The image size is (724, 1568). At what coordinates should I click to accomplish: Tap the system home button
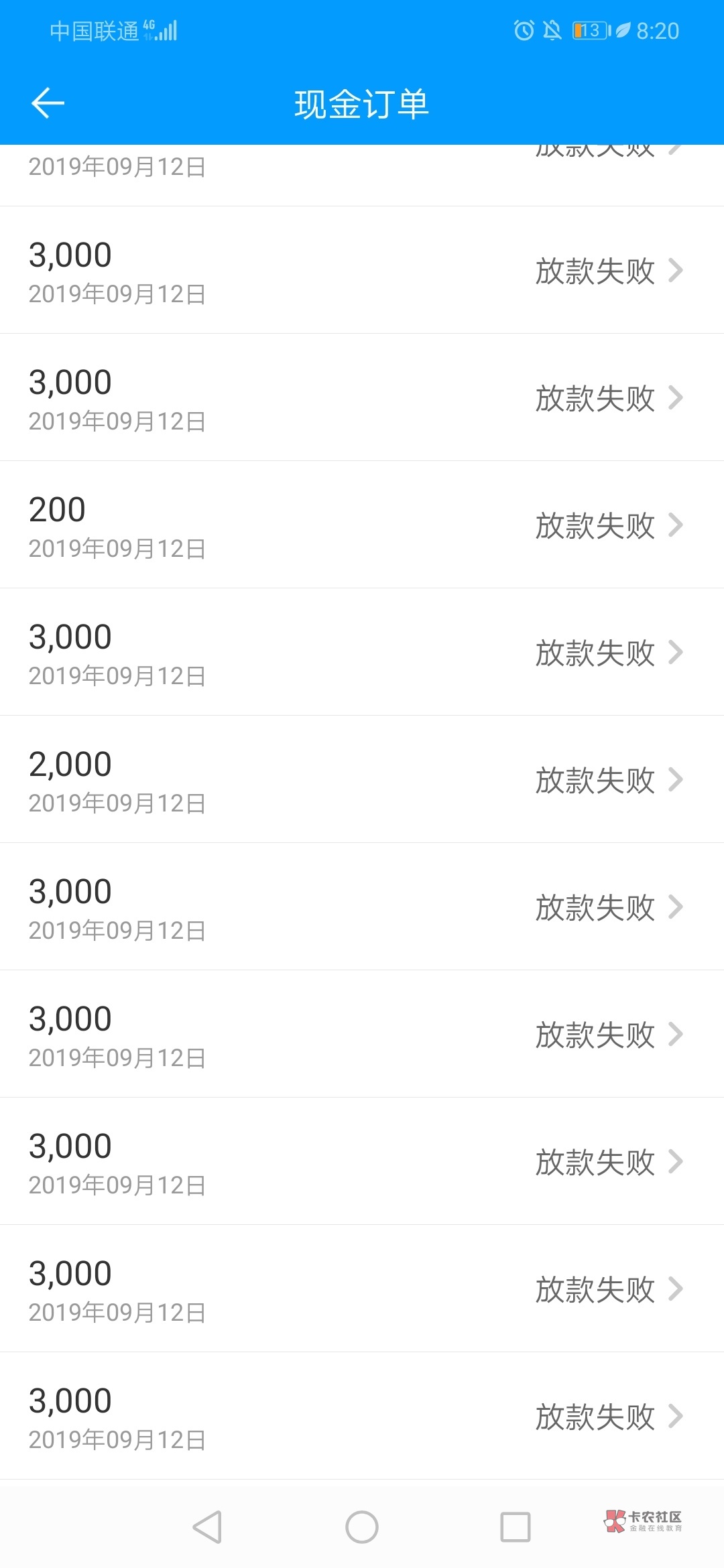362,1527
